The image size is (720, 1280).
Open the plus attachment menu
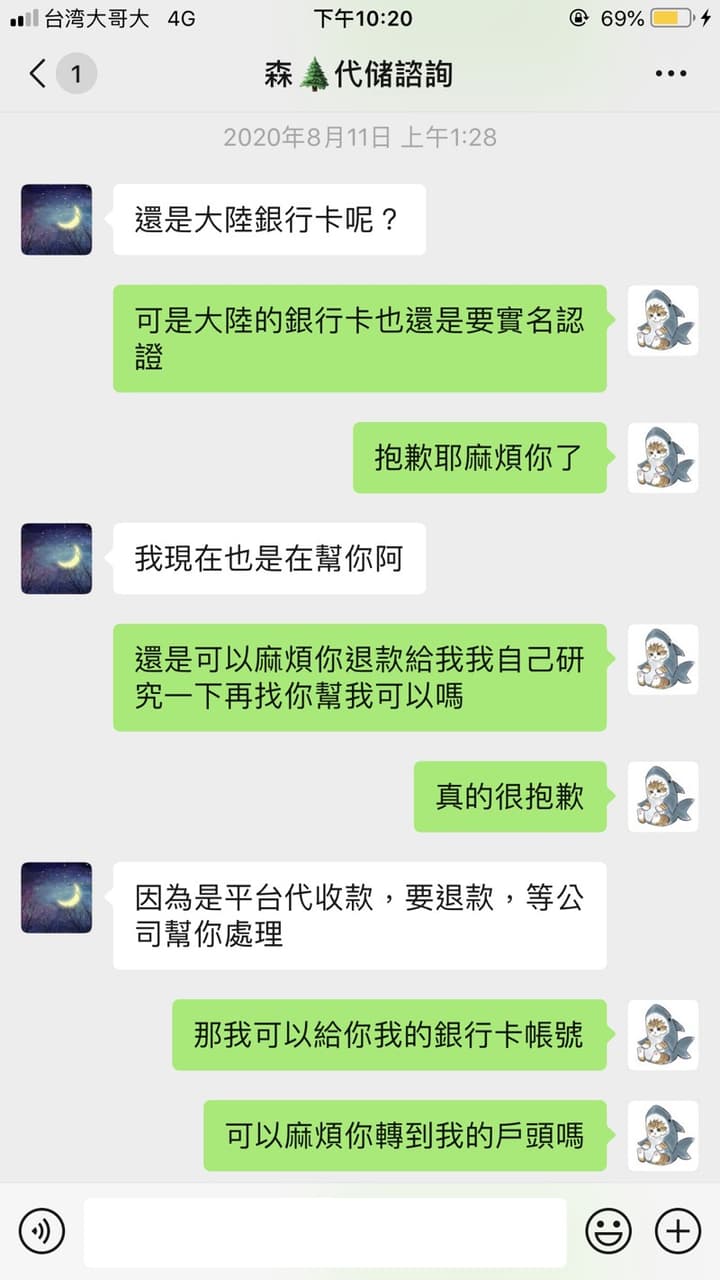pyautogui.click(x=677, y=1230)
